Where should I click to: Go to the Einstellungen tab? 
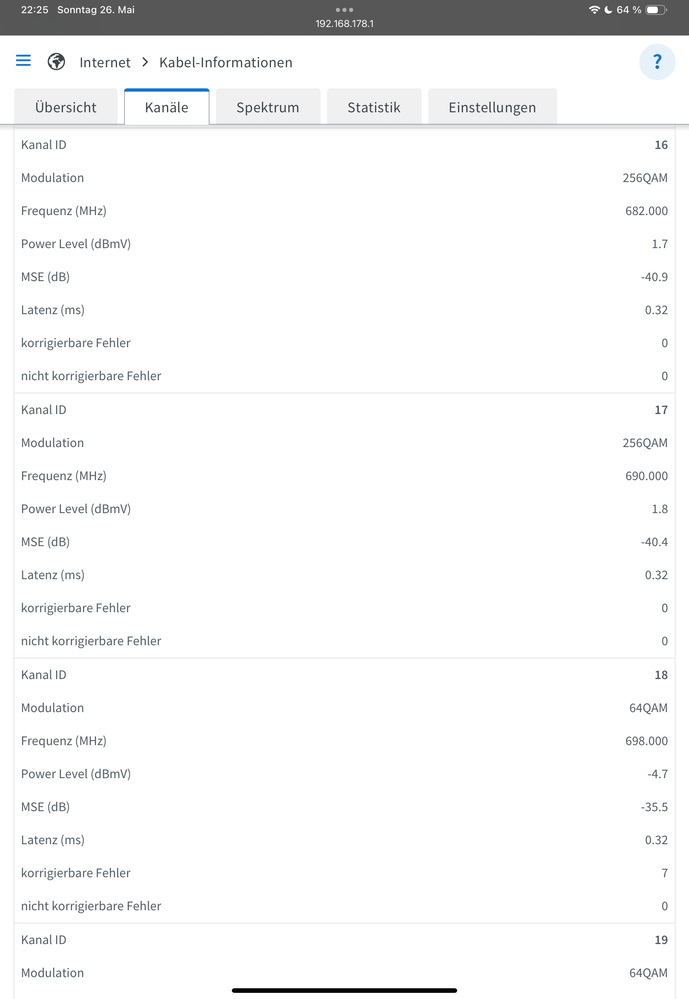click(x=492, y=107)
